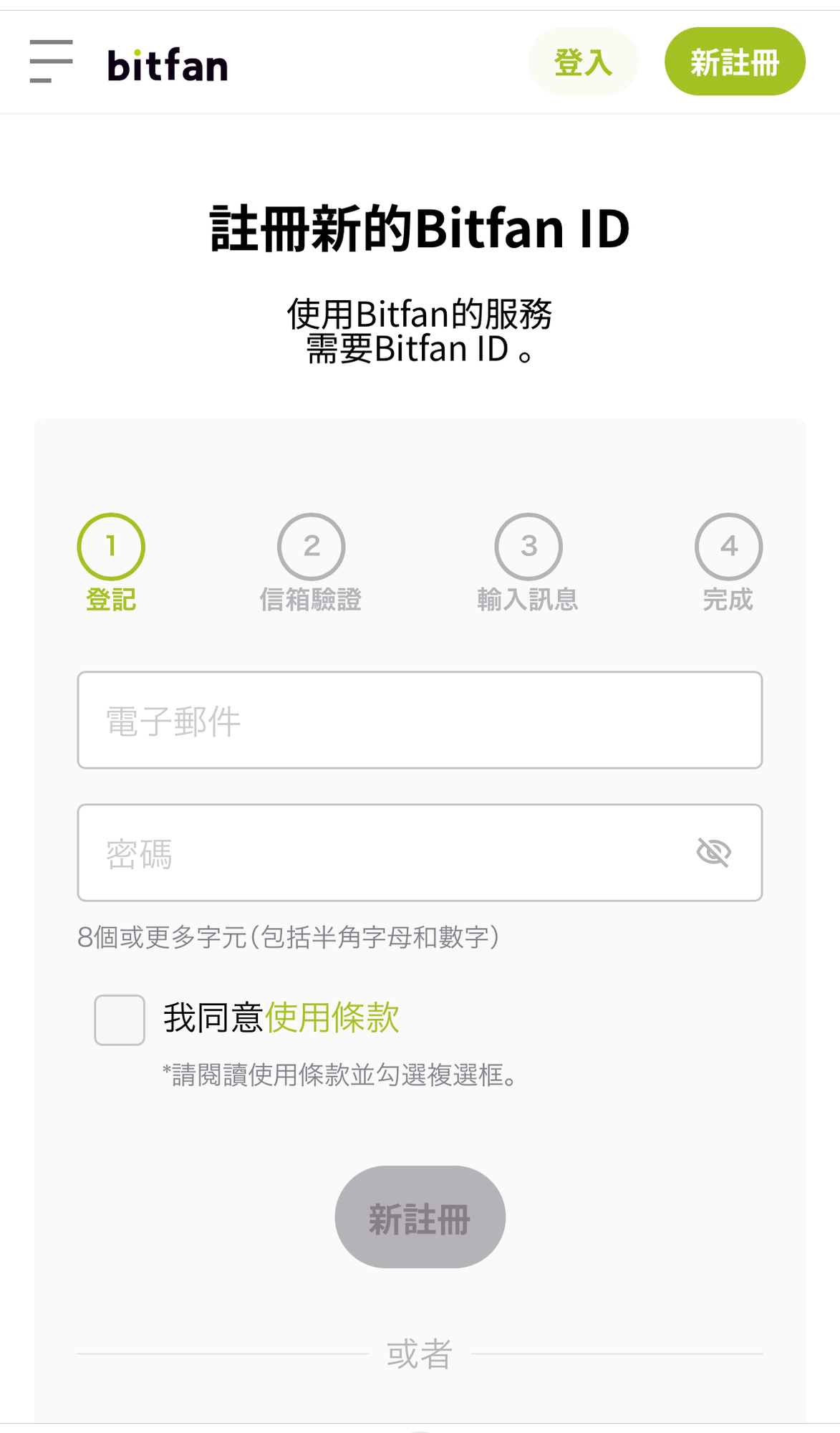The image size is (840, 1433).
Task: Submit with the gray 新註冊 button
Action: point(420,1217)
